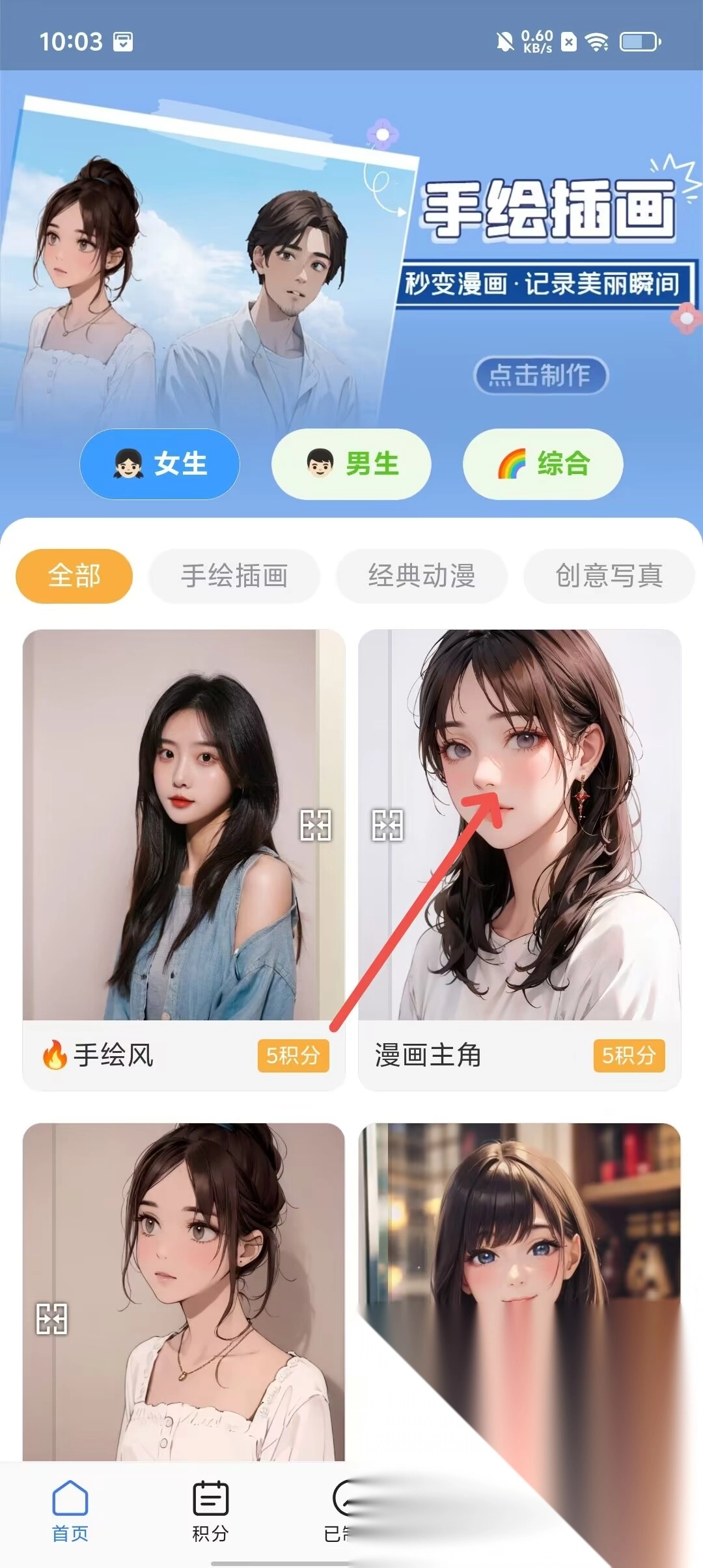The height and width of the screenshot is (1568, 703).
Task: Go to the 首页 tab
Action: (x=70, y=1511)
